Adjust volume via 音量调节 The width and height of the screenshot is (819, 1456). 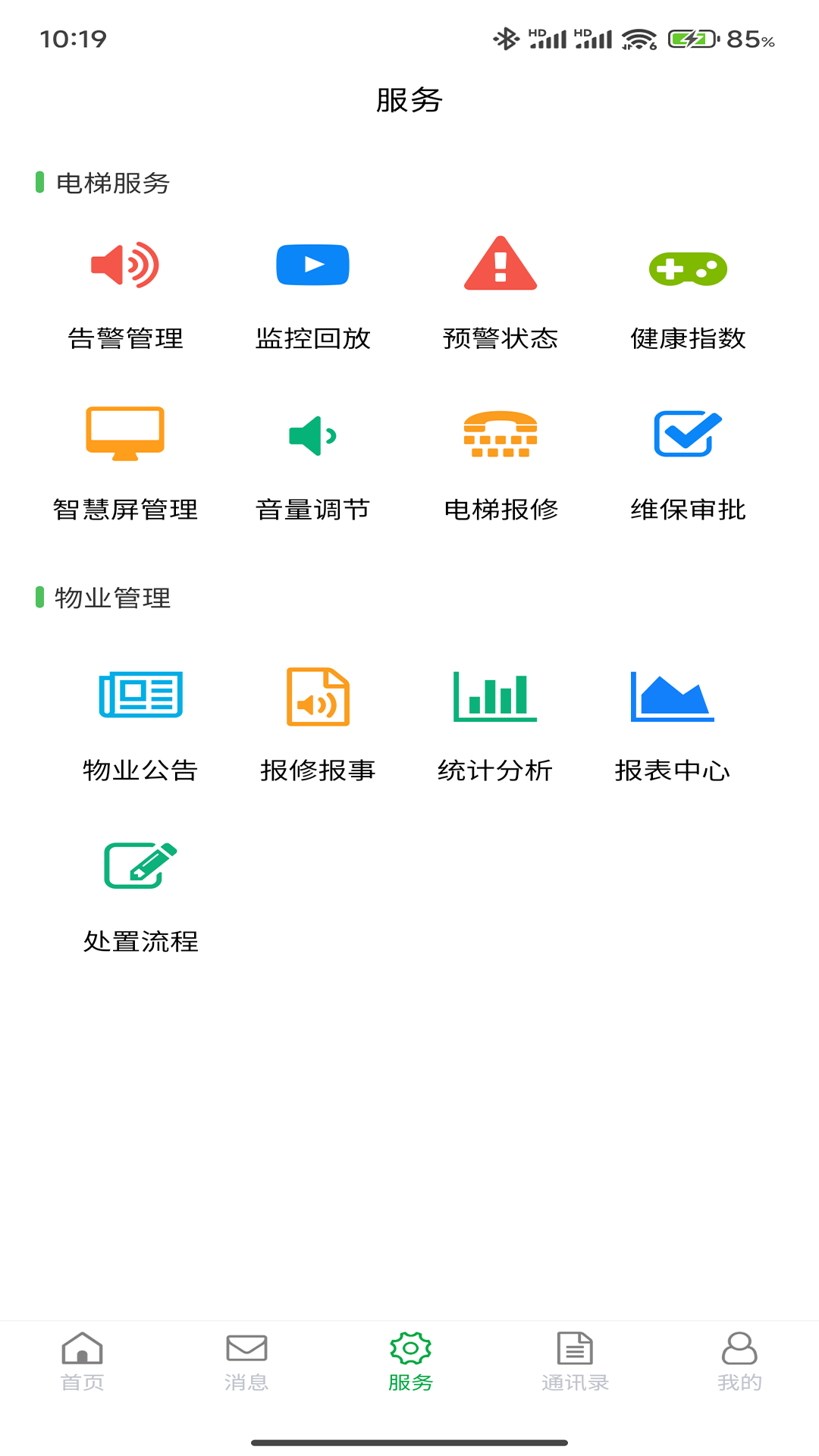click(313, 463)
